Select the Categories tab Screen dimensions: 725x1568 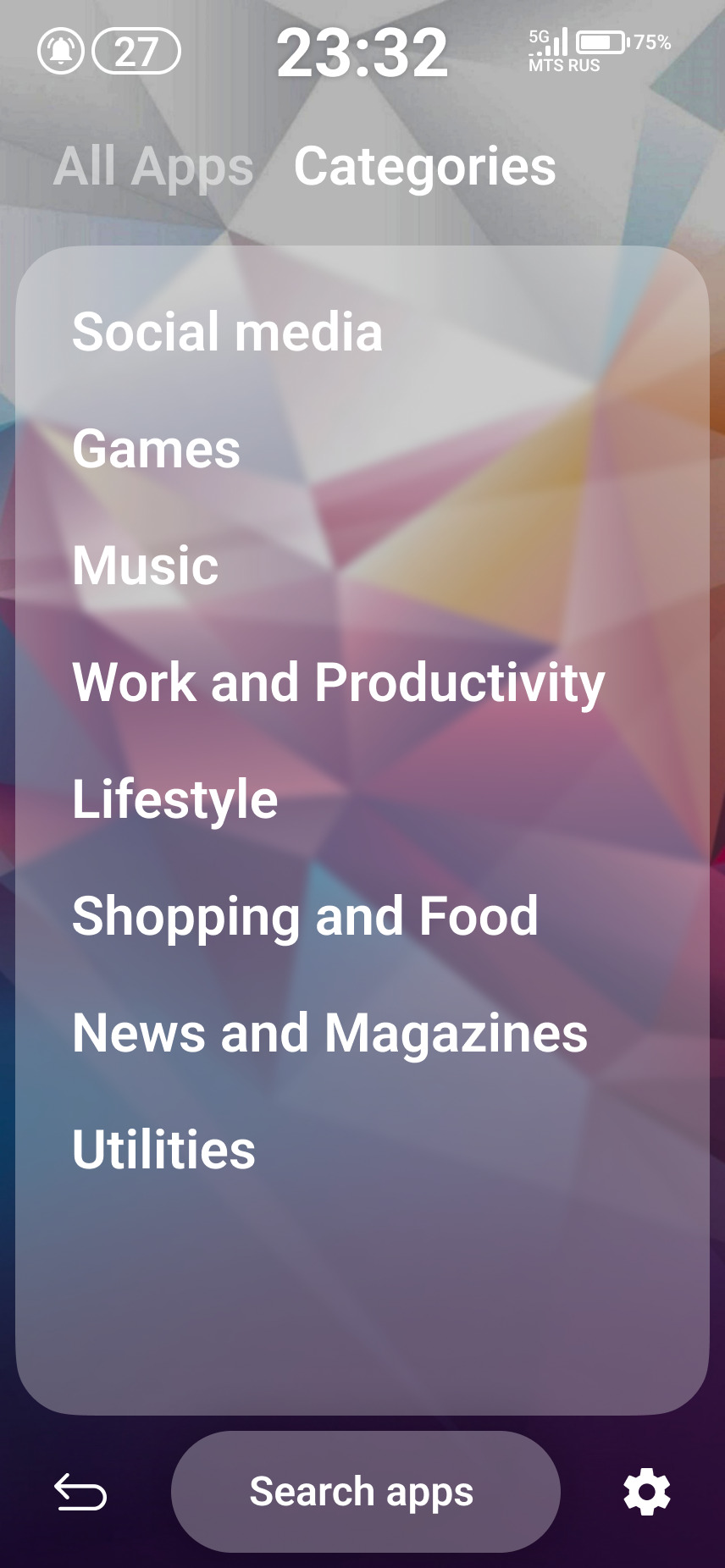click(x=424, y=166)
